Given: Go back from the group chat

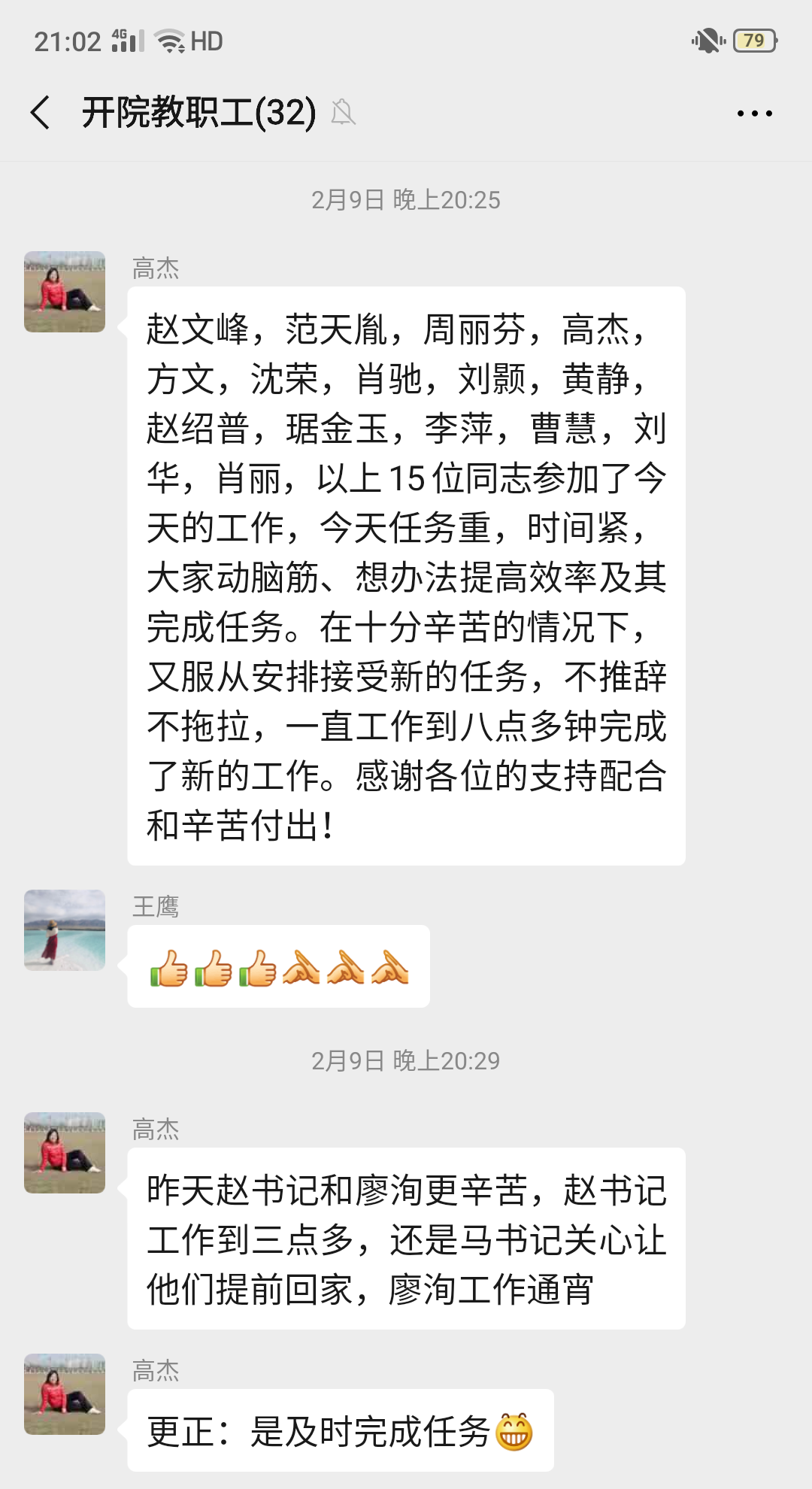Looking at the screenshot, I should (x=41, y=113).
